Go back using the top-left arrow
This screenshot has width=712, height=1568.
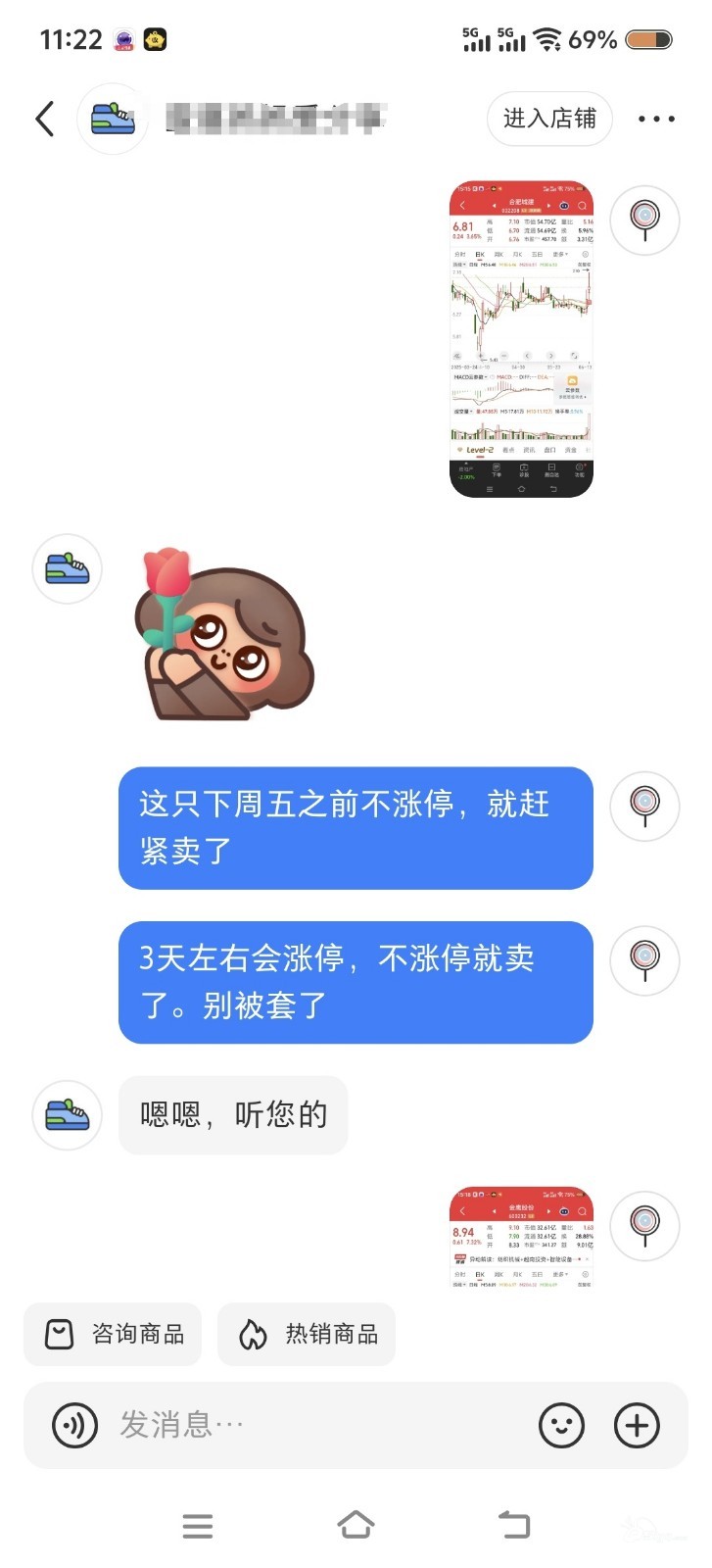(x=45, y=119)
